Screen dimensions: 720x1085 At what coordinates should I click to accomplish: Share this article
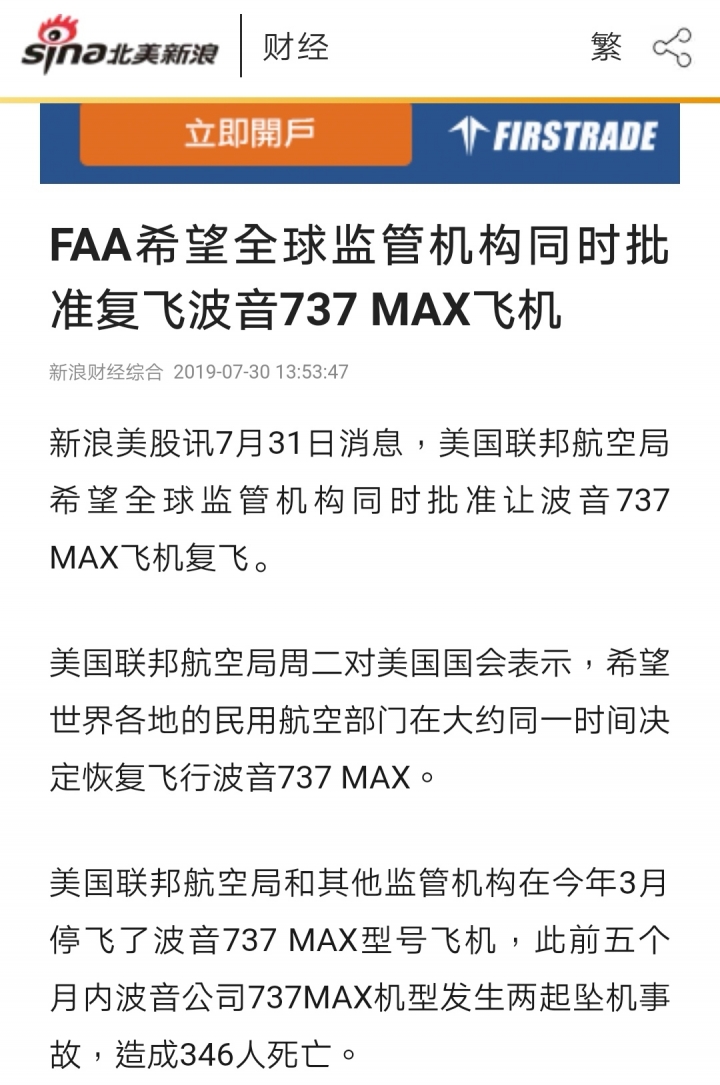[x=672, y=47]
